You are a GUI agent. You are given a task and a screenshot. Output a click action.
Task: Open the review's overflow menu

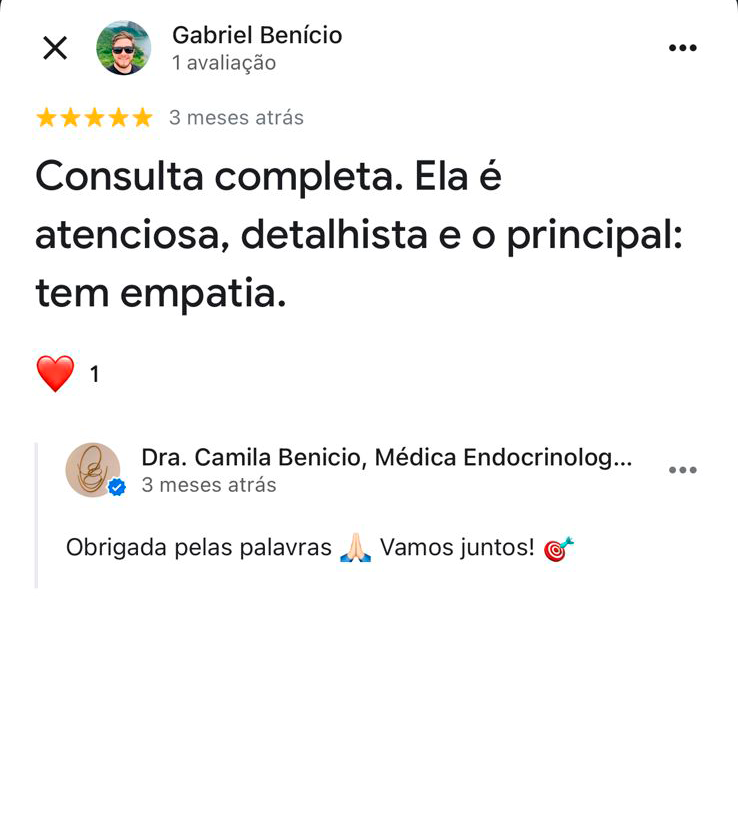(682, 48)
